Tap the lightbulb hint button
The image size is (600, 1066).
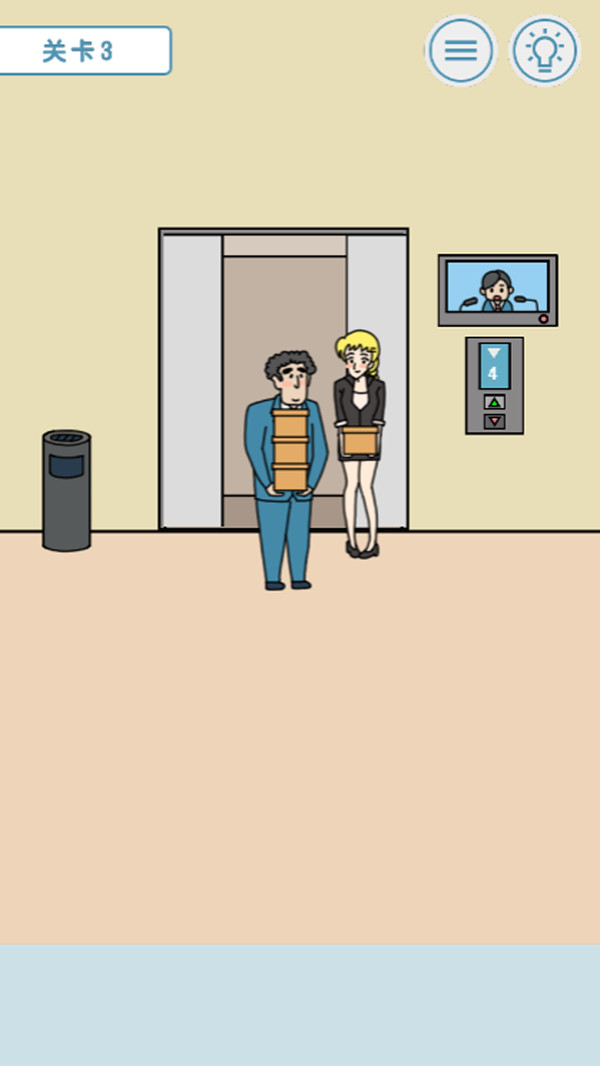pos(545,50)
